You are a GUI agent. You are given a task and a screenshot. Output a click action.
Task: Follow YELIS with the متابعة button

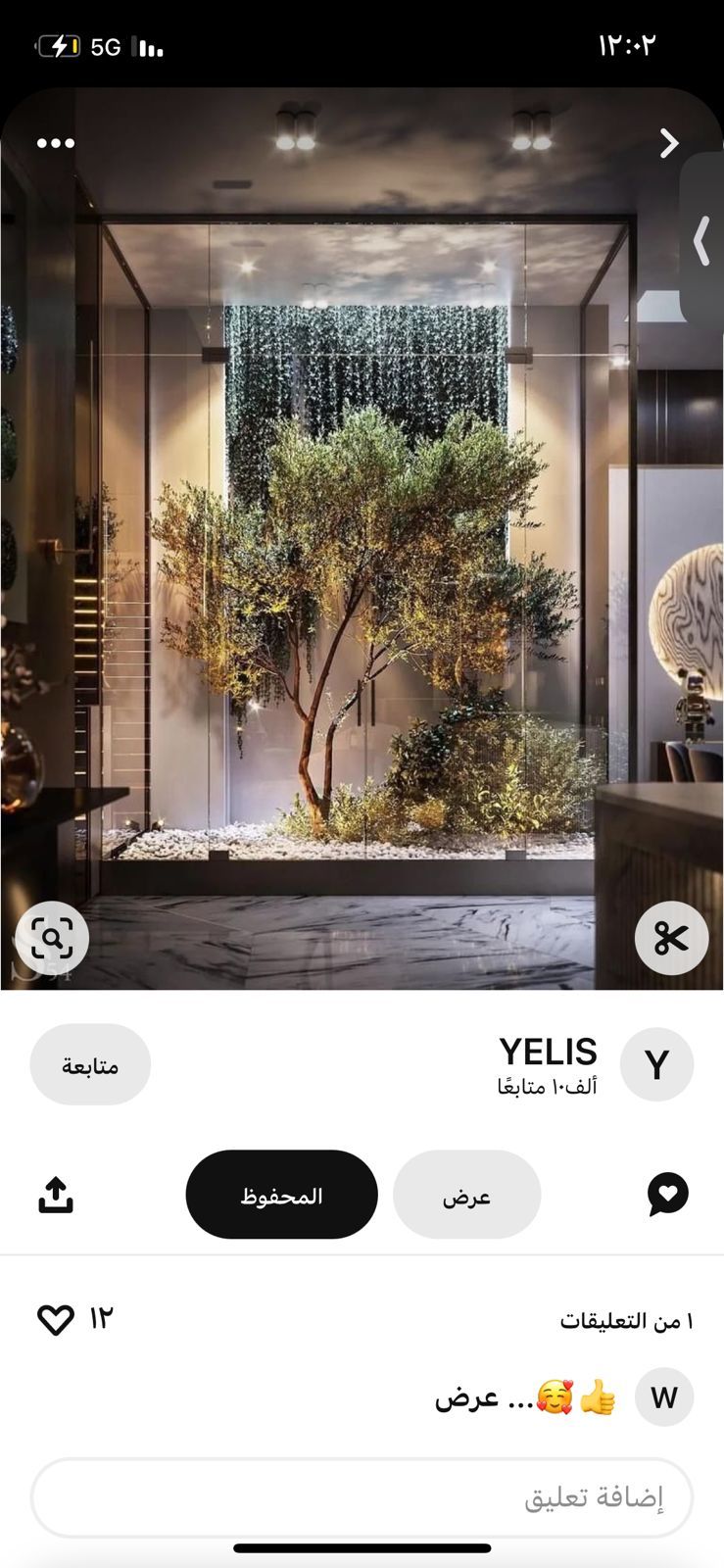tap(90, 1064)
